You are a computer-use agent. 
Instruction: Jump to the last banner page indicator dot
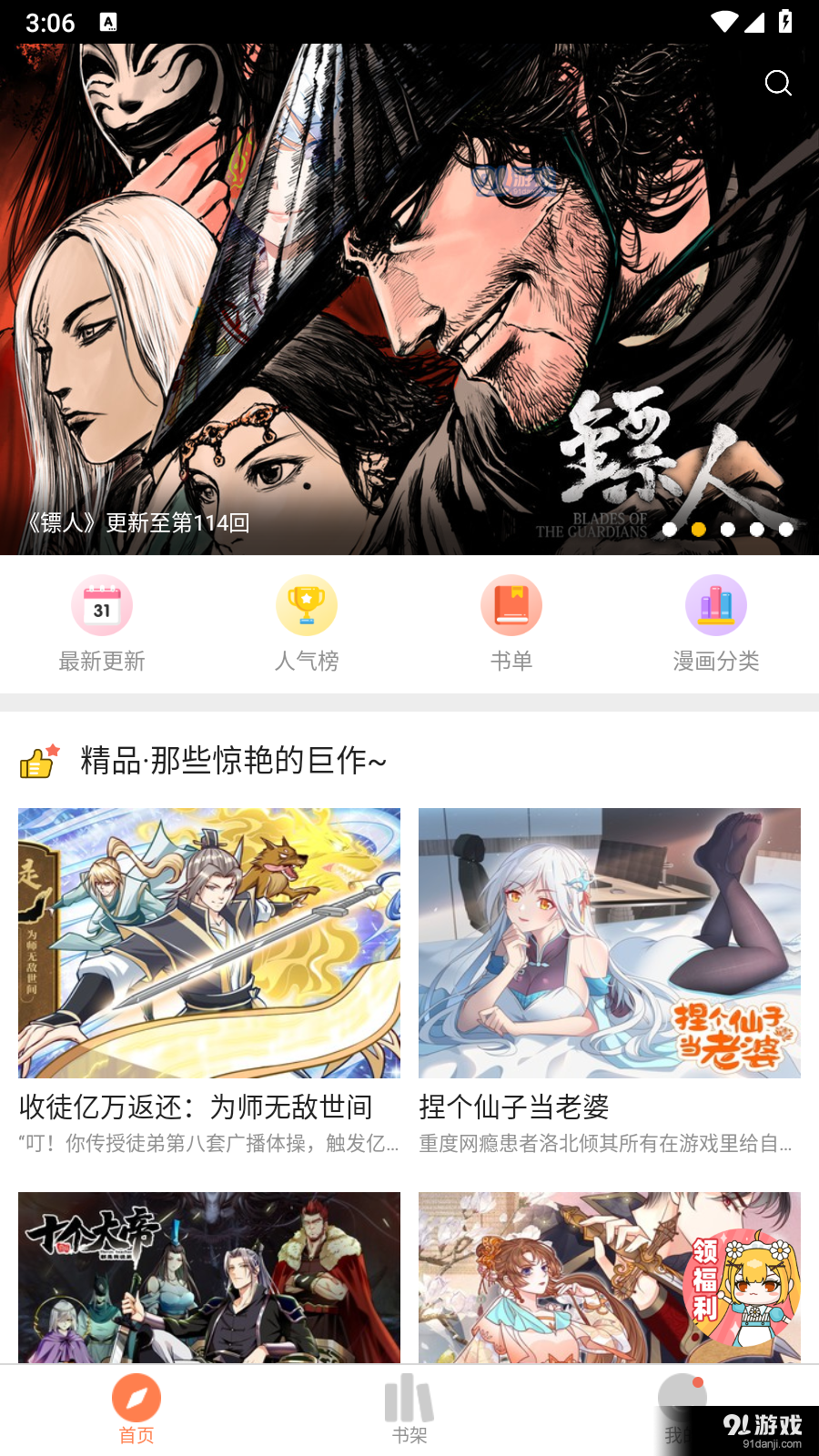(786, 529)
